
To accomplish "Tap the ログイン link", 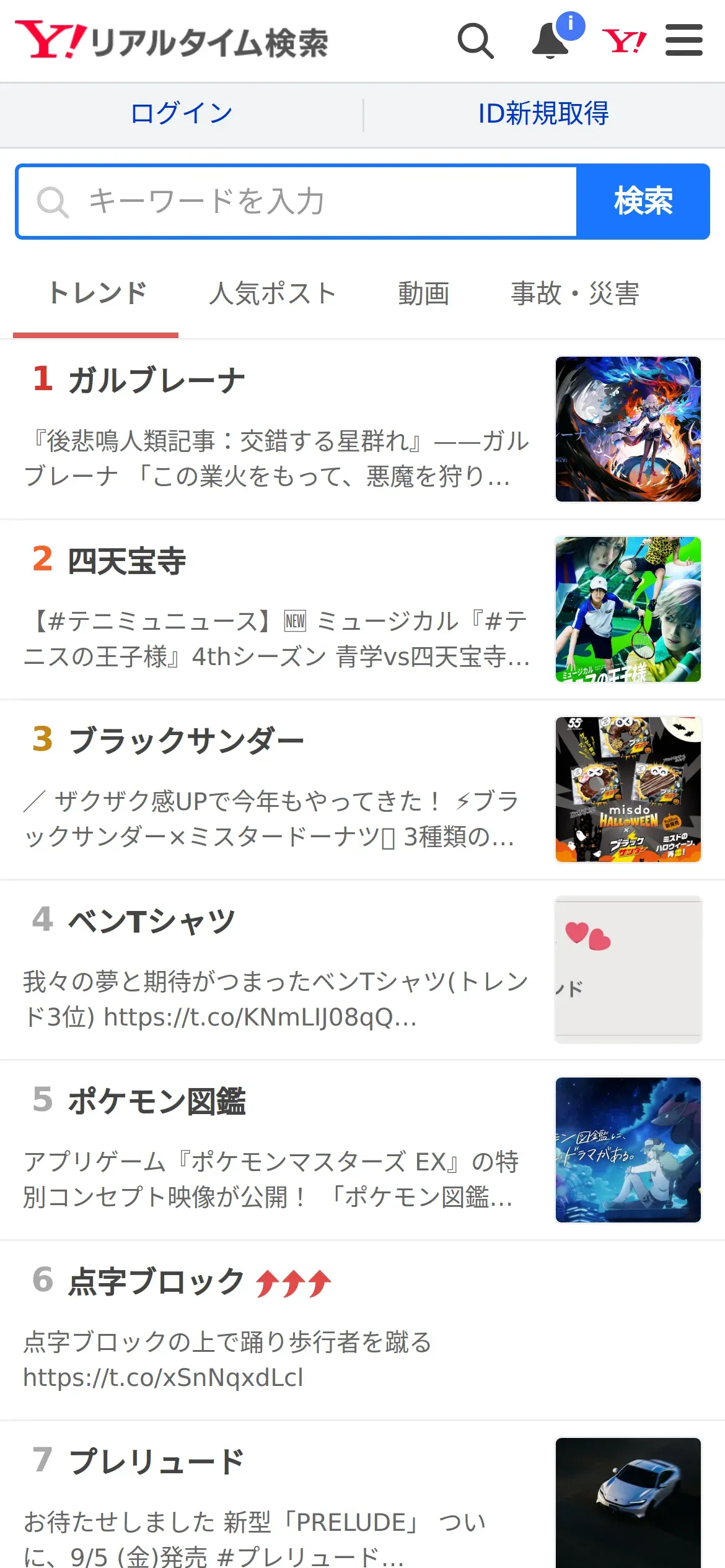I will 182,114.
